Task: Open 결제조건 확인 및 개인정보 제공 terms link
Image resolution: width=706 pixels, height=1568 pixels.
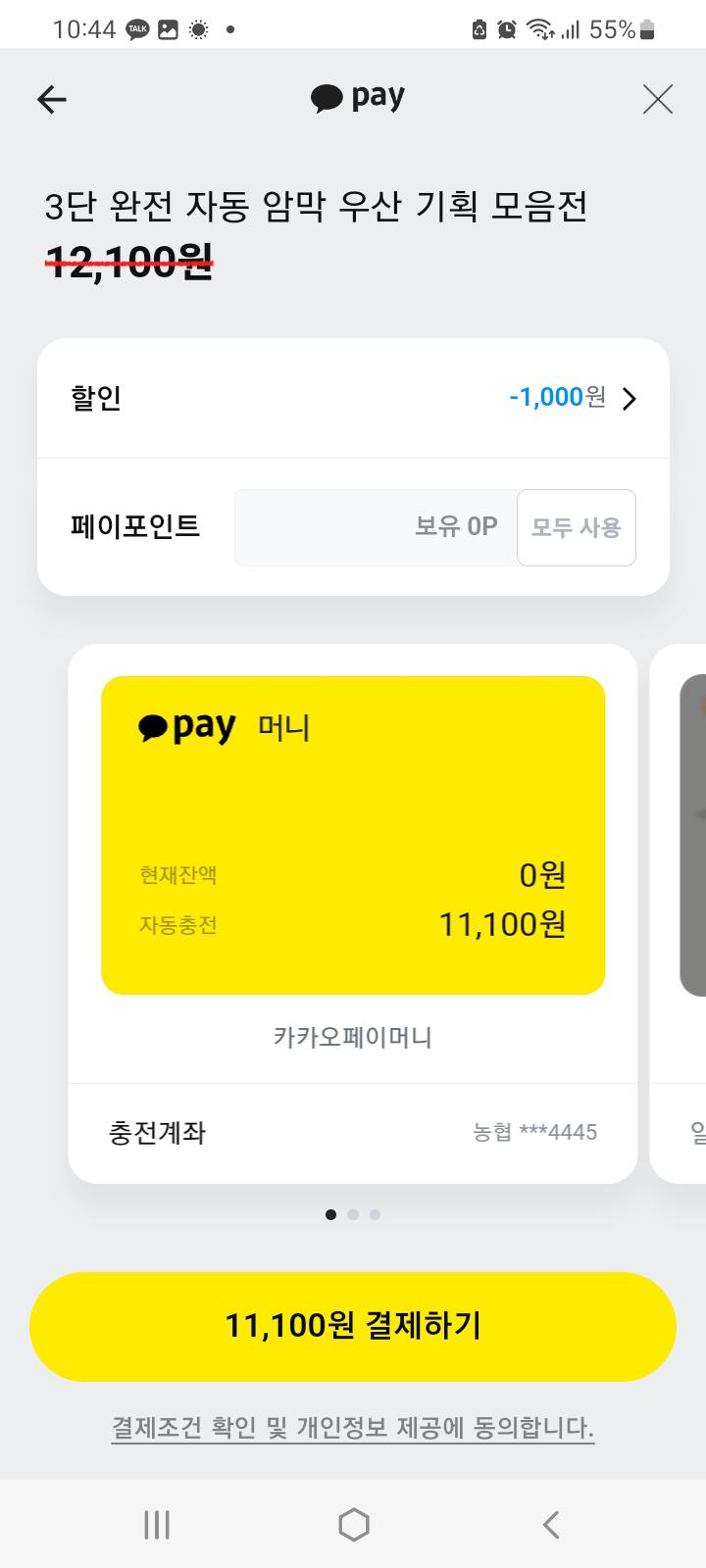Action: (x=353, y=1427)
